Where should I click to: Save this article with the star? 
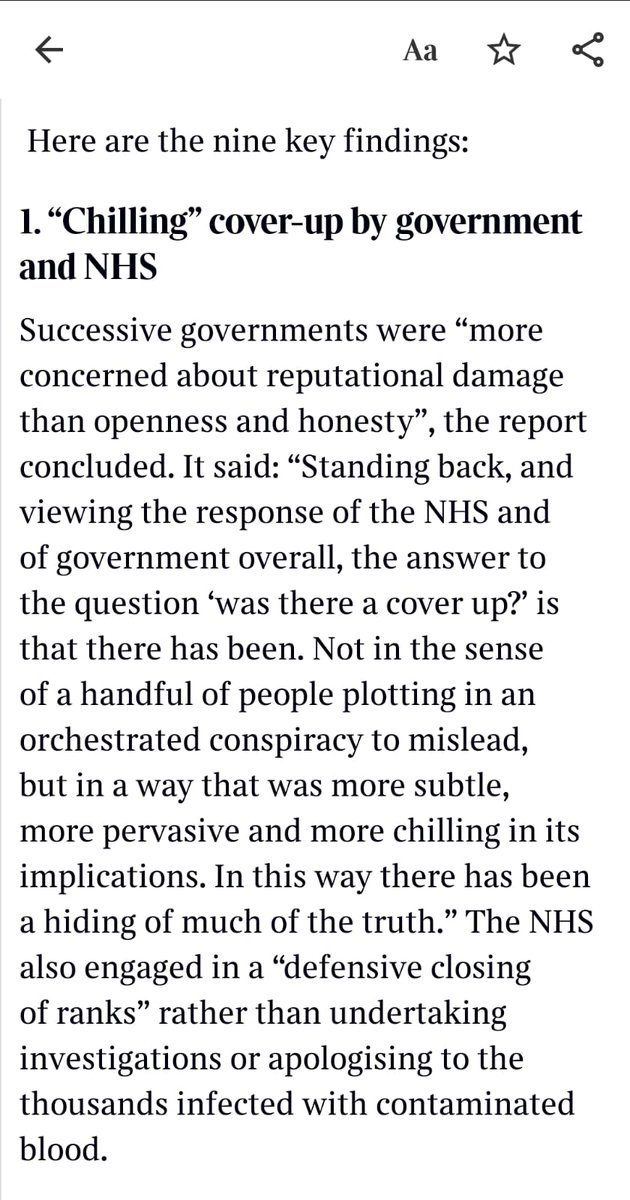504,50
